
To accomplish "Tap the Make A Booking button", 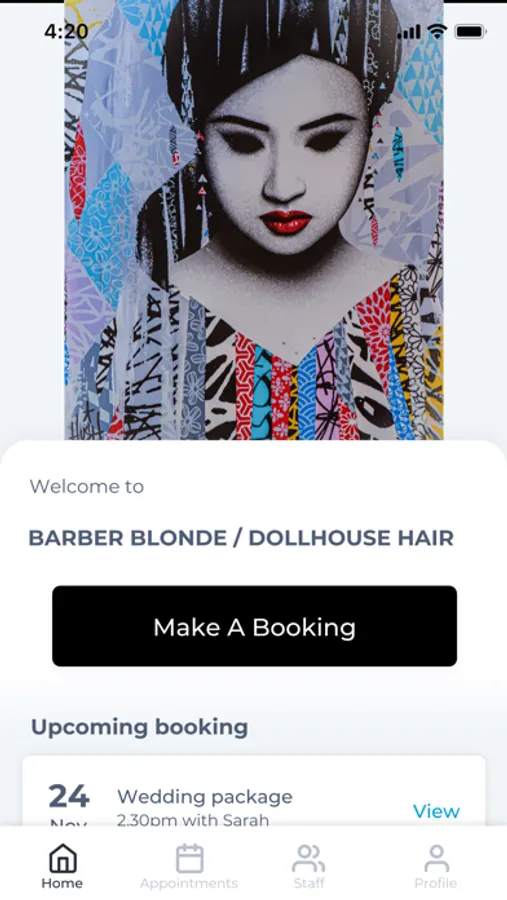I will 254,626.
